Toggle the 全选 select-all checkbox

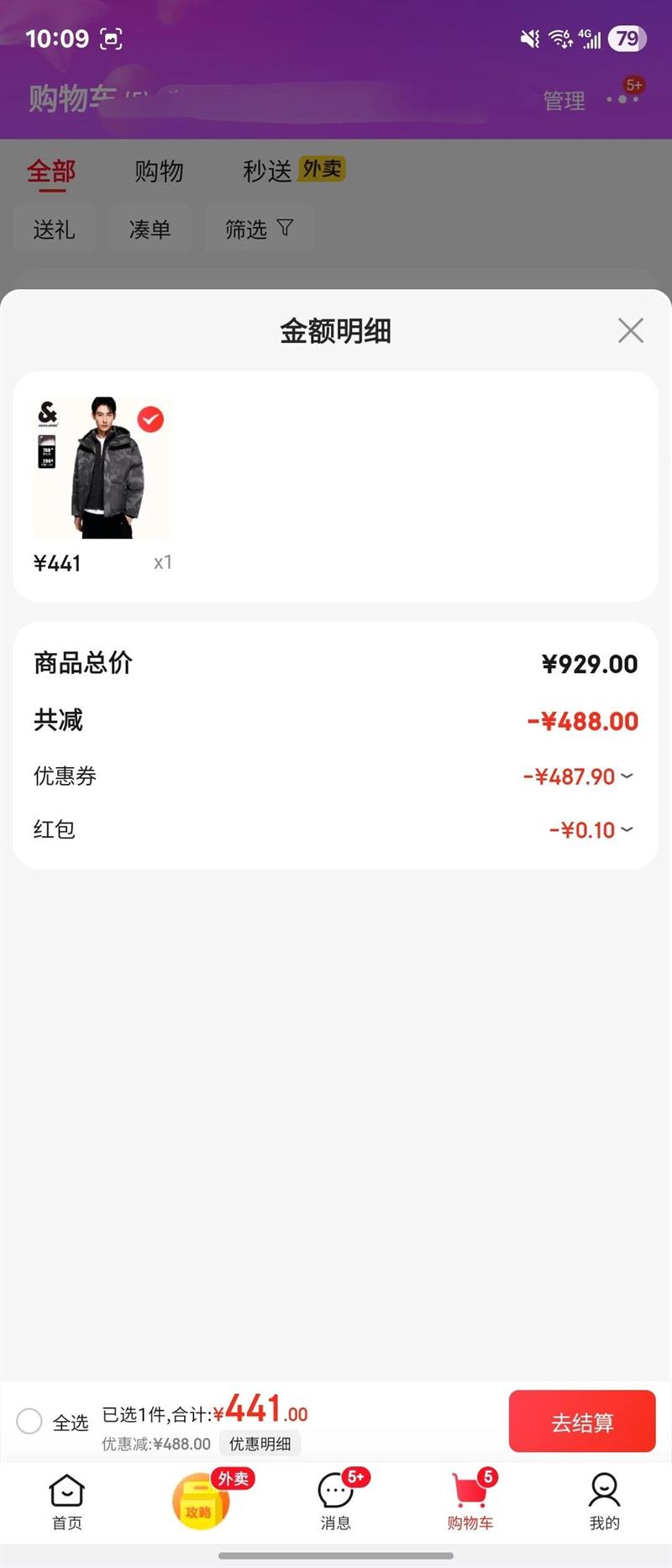tap(29, 1421)
